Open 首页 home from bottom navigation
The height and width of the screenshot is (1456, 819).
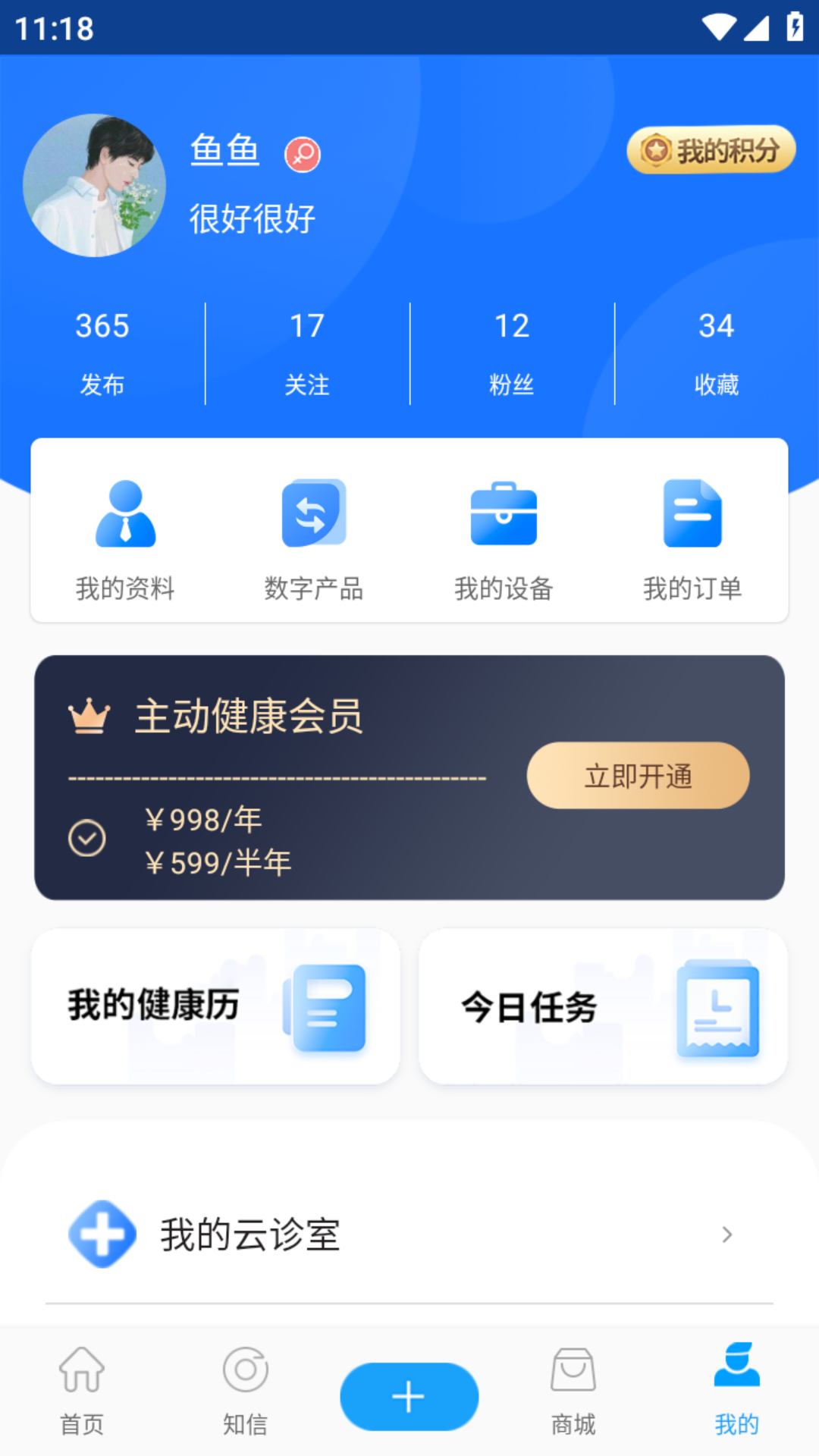coord(81,1392)
